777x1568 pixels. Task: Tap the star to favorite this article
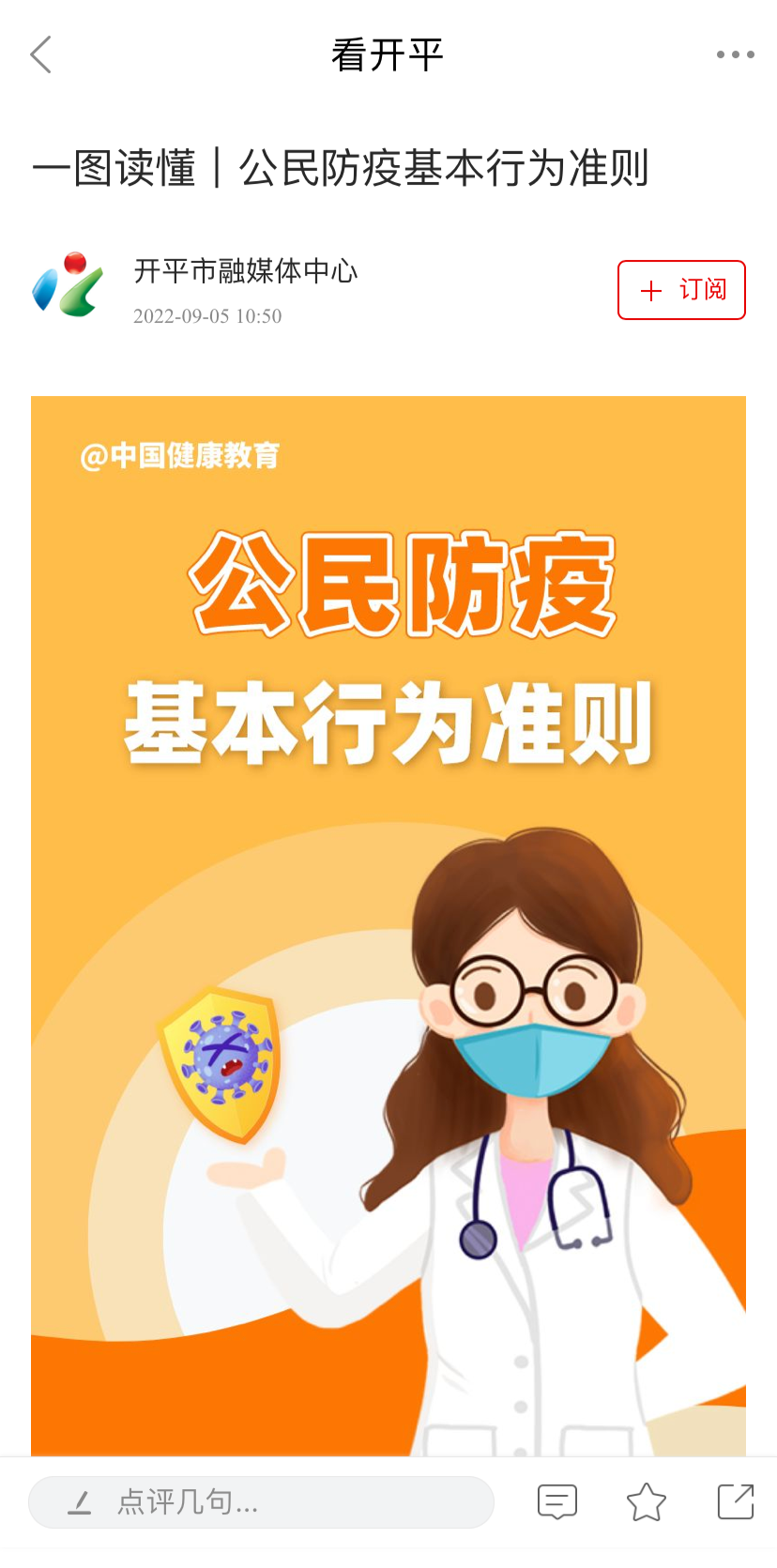646,1501
